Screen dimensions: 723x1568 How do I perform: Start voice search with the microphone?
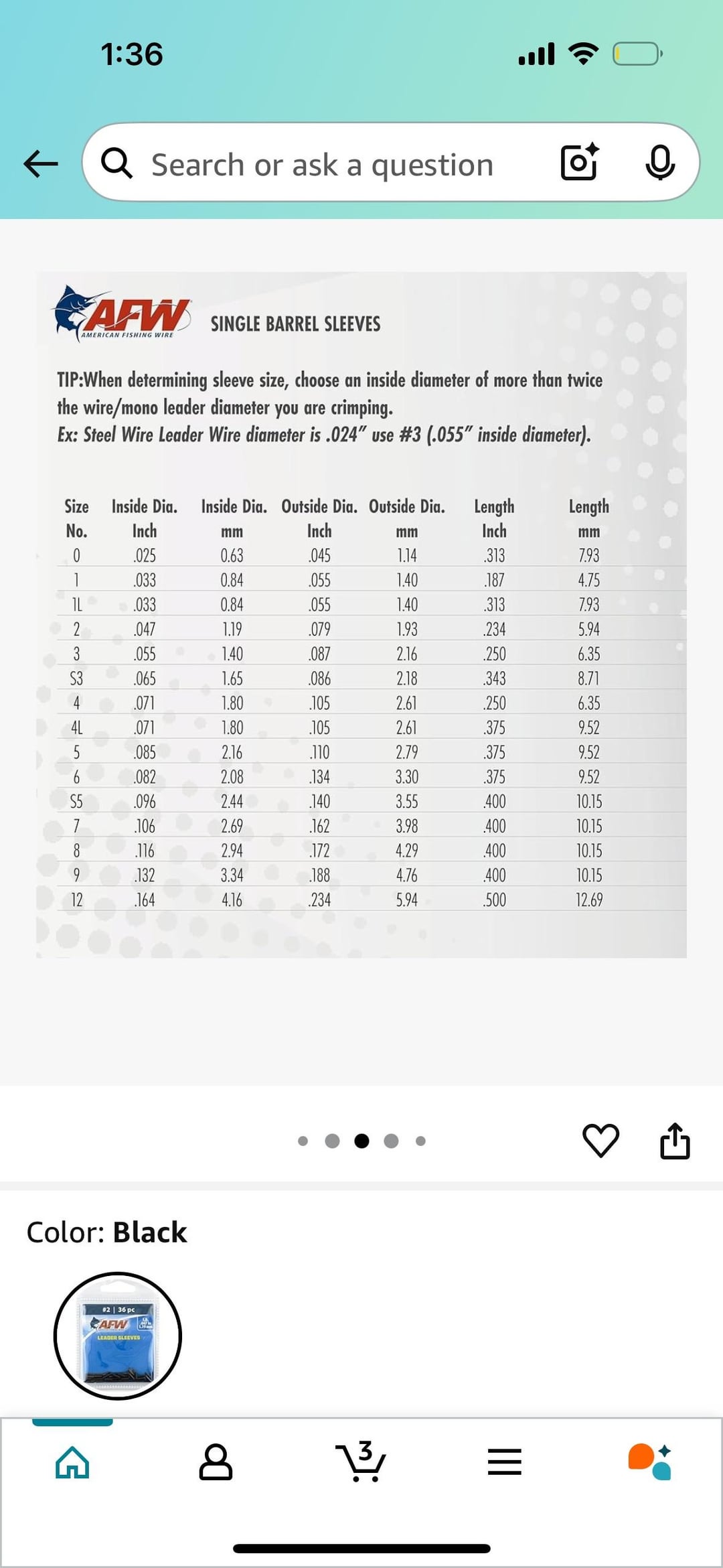(x=659, y=163)
